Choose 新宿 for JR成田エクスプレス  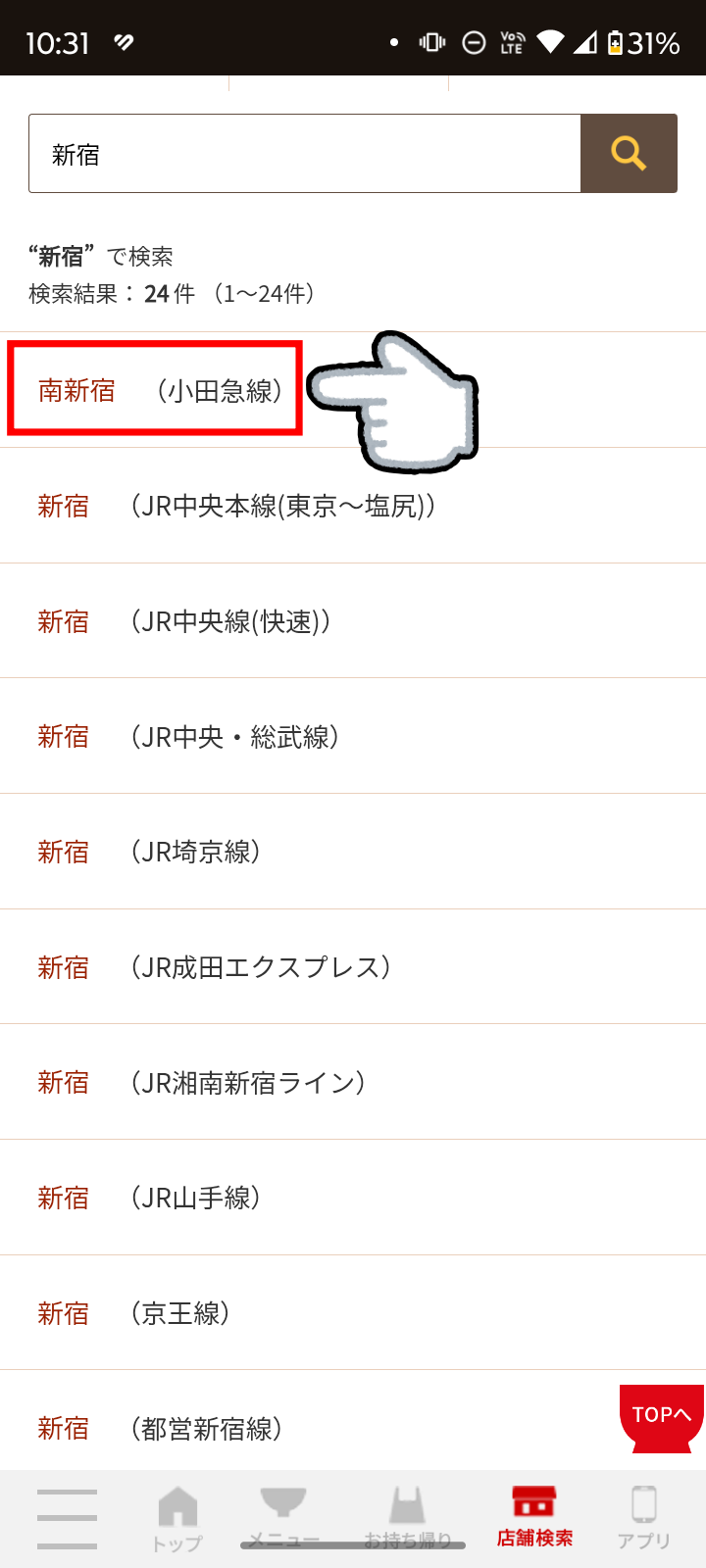click(x=64, y=967)
